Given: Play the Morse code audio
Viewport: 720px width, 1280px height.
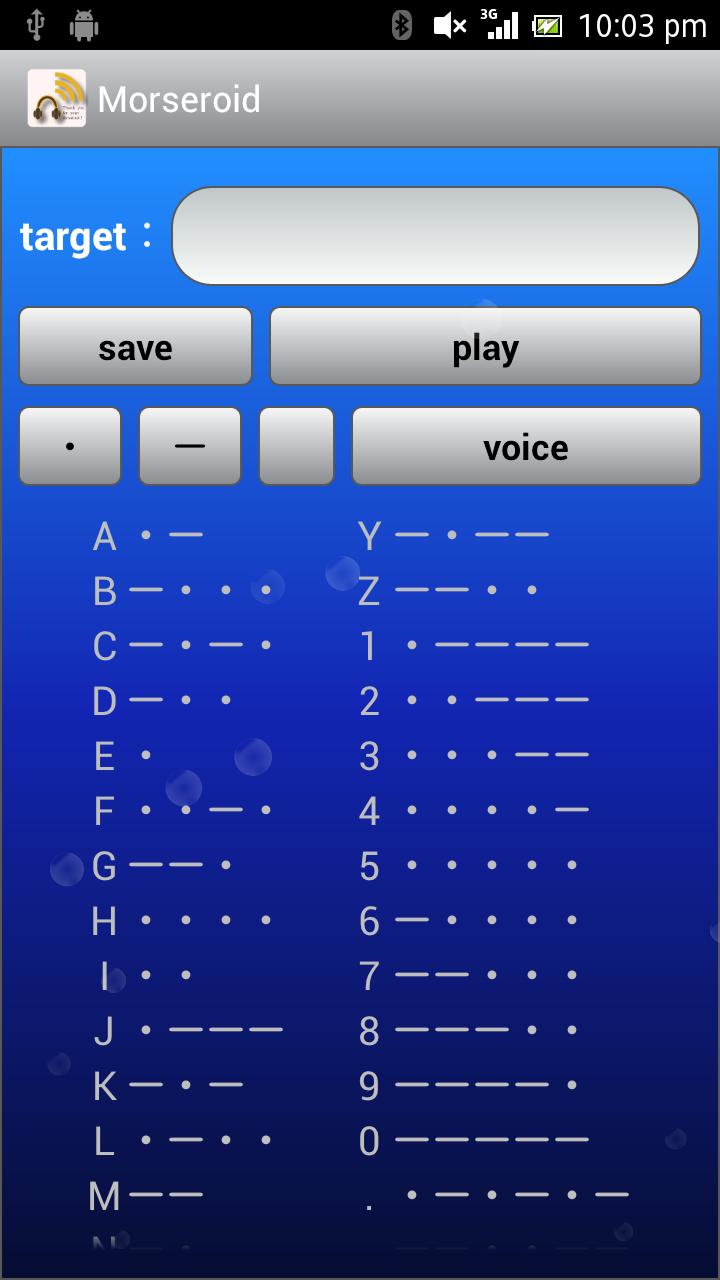Looking at the screenshot, I should [x=485, y=347].
